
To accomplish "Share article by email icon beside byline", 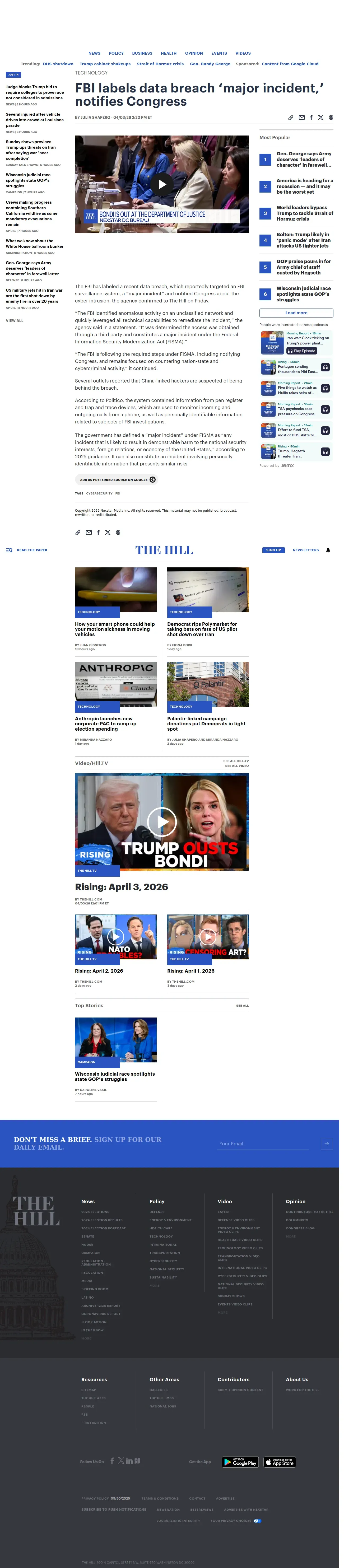I will (x=301, y=118).
